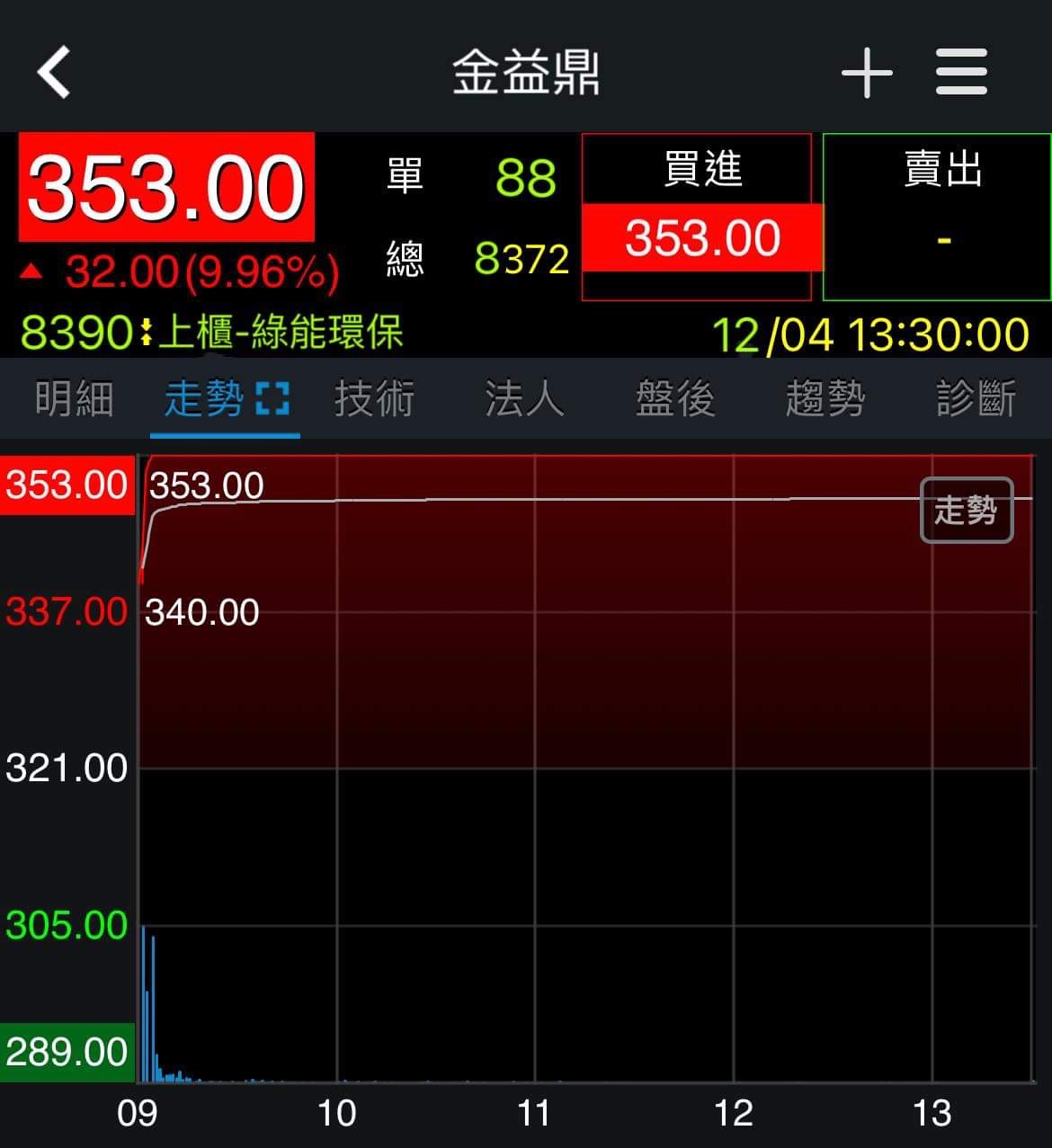Tap the fullscreen icon beside 走勢 tab
This screenshot has height=1148, width=1052.
pyautogui.click(x=274, y=396)
